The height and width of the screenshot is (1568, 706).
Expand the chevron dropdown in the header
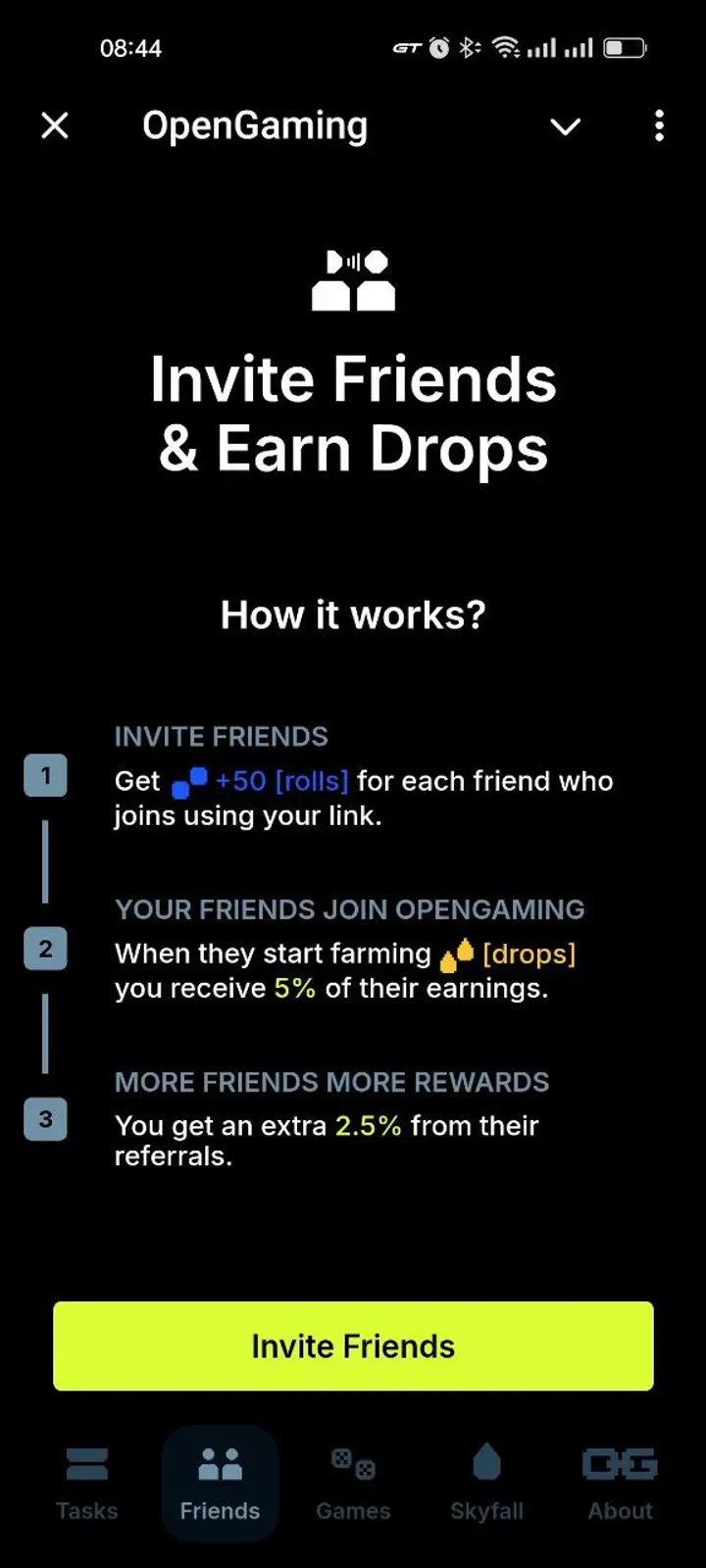coord(565,126)
